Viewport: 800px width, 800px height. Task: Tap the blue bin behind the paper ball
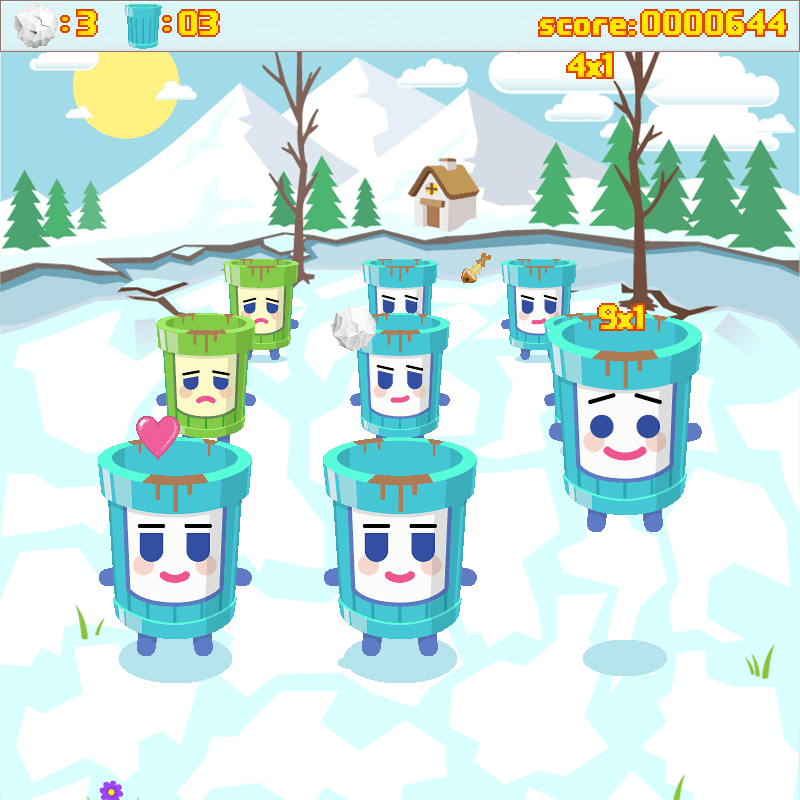pyautogui.click(x=403, y=380)
